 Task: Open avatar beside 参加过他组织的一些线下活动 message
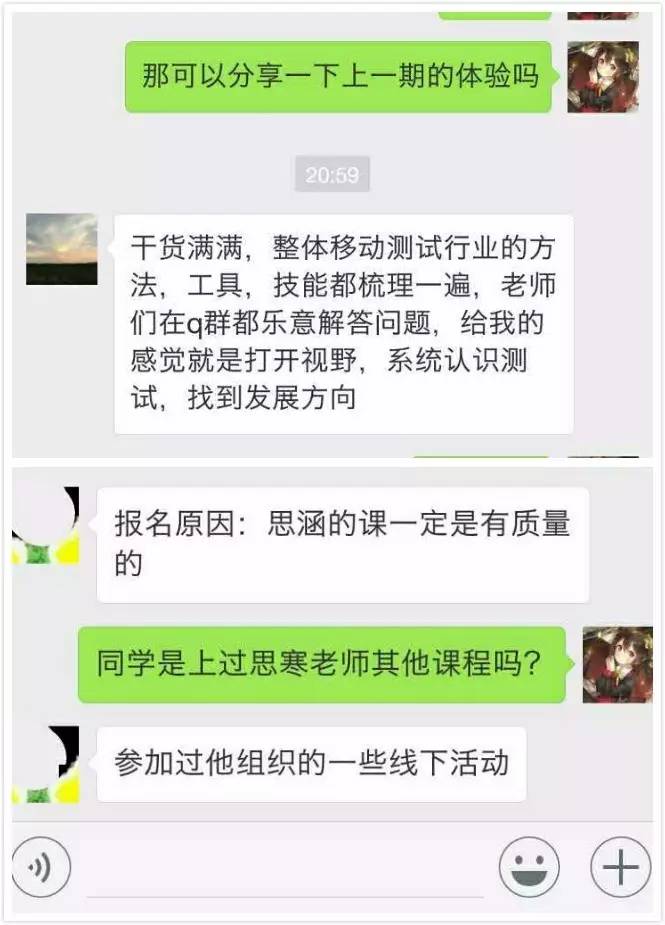(x=45, y=765)
